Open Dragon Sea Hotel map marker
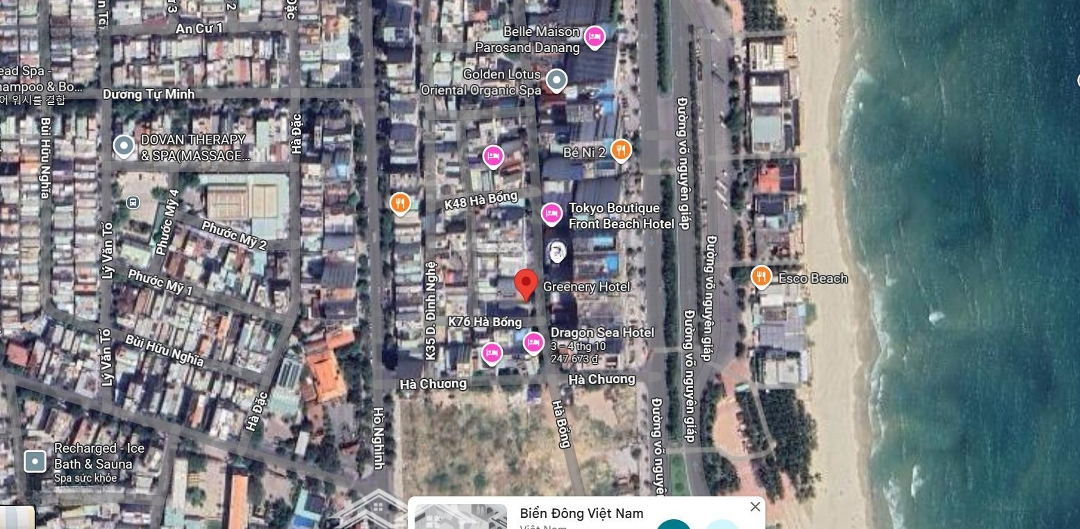The image size is (1080, 529). pos(534,343)
